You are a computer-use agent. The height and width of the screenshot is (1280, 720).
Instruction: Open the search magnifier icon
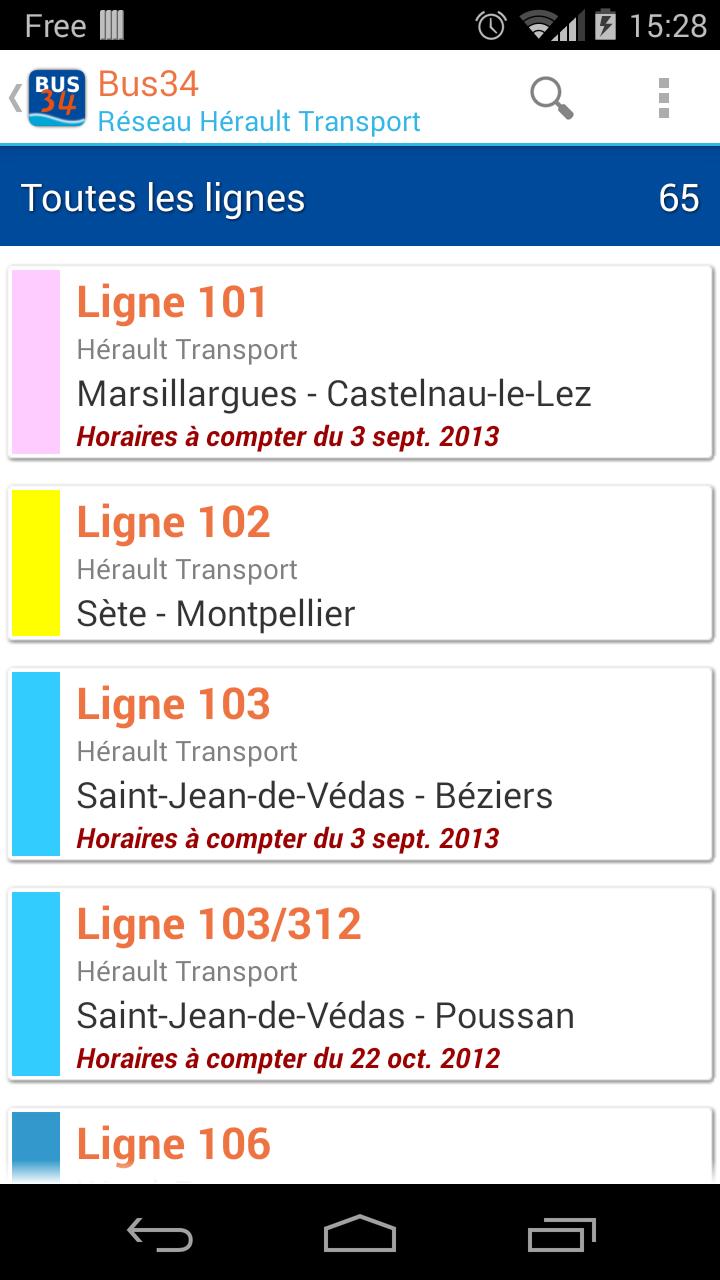pos(551,98)
